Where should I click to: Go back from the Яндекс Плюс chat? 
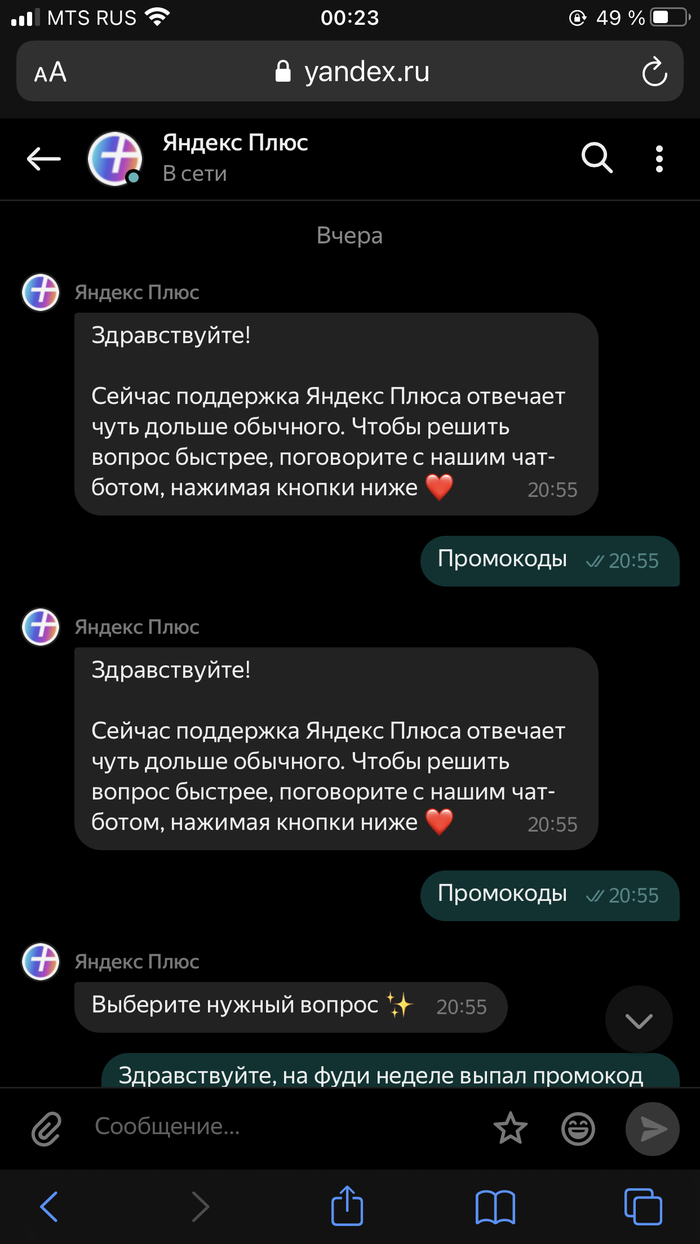44,158
